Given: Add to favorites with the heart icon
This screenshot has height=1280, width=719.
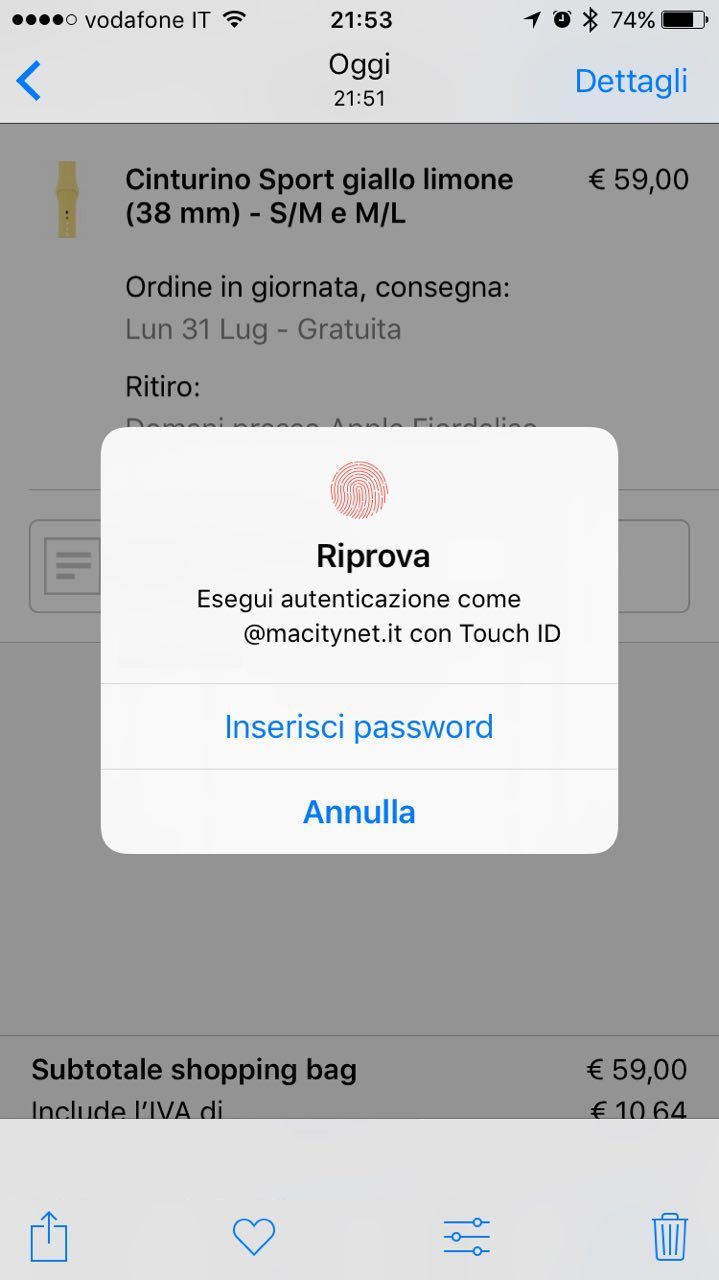Looking at the screenshot, I should pyautogui.click(x=254, y=1237).
